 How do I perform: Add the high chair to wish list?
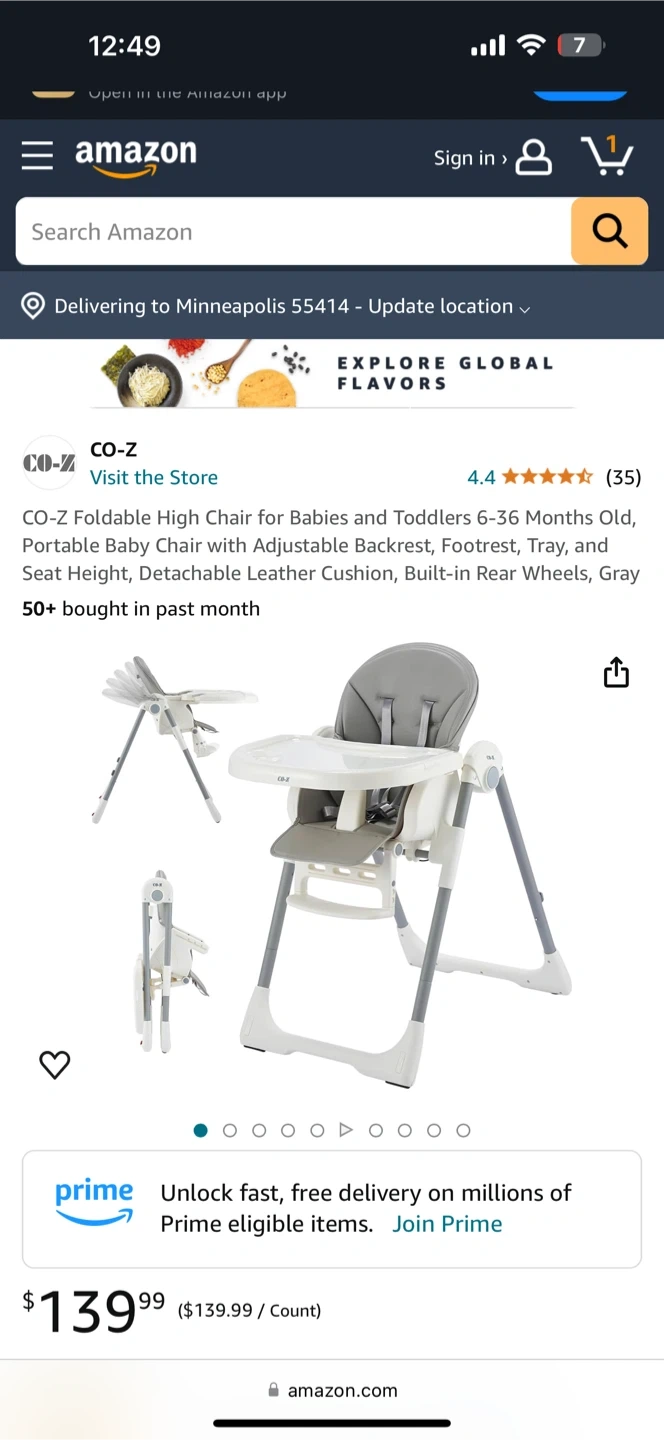click(55, 1065)
